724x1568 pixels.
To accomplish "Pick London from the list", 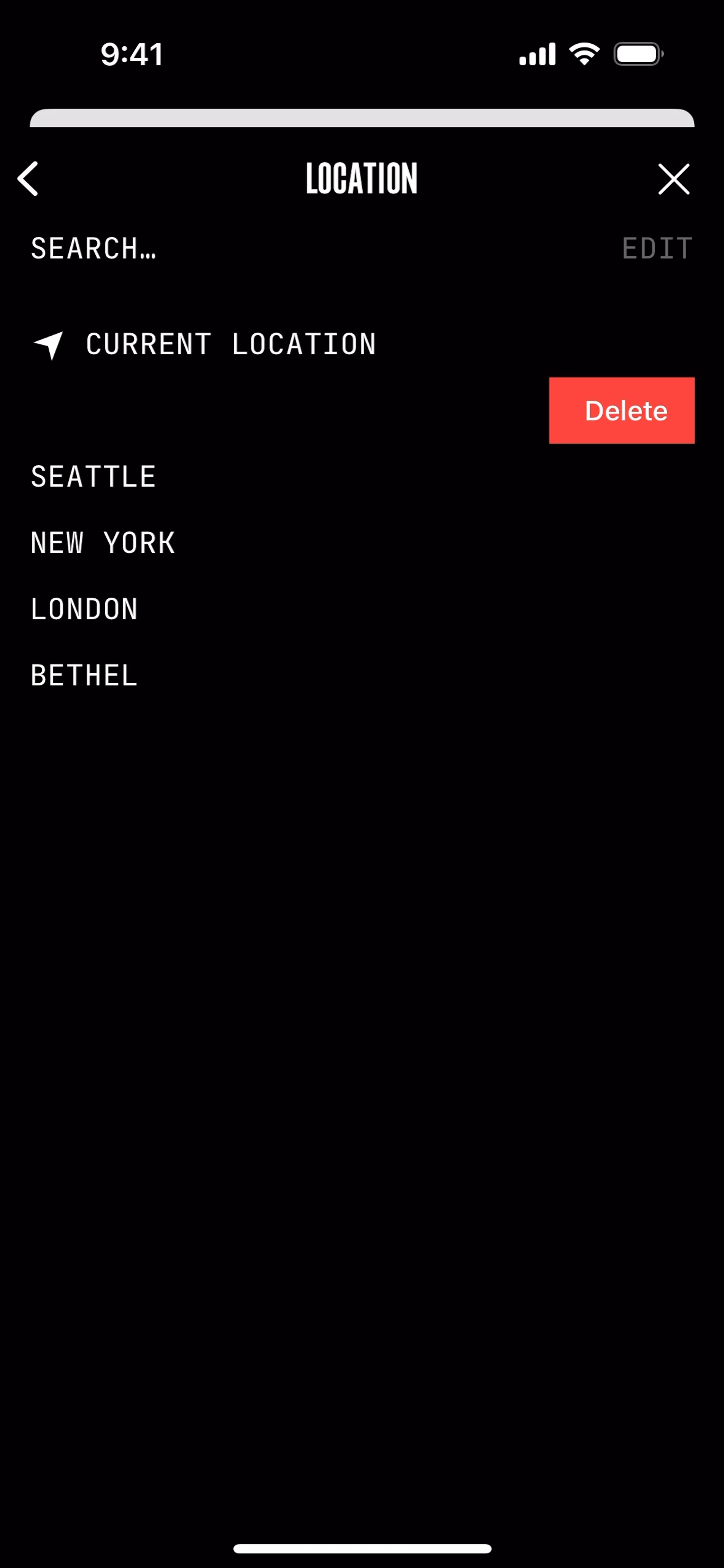I will pos(84,609).
